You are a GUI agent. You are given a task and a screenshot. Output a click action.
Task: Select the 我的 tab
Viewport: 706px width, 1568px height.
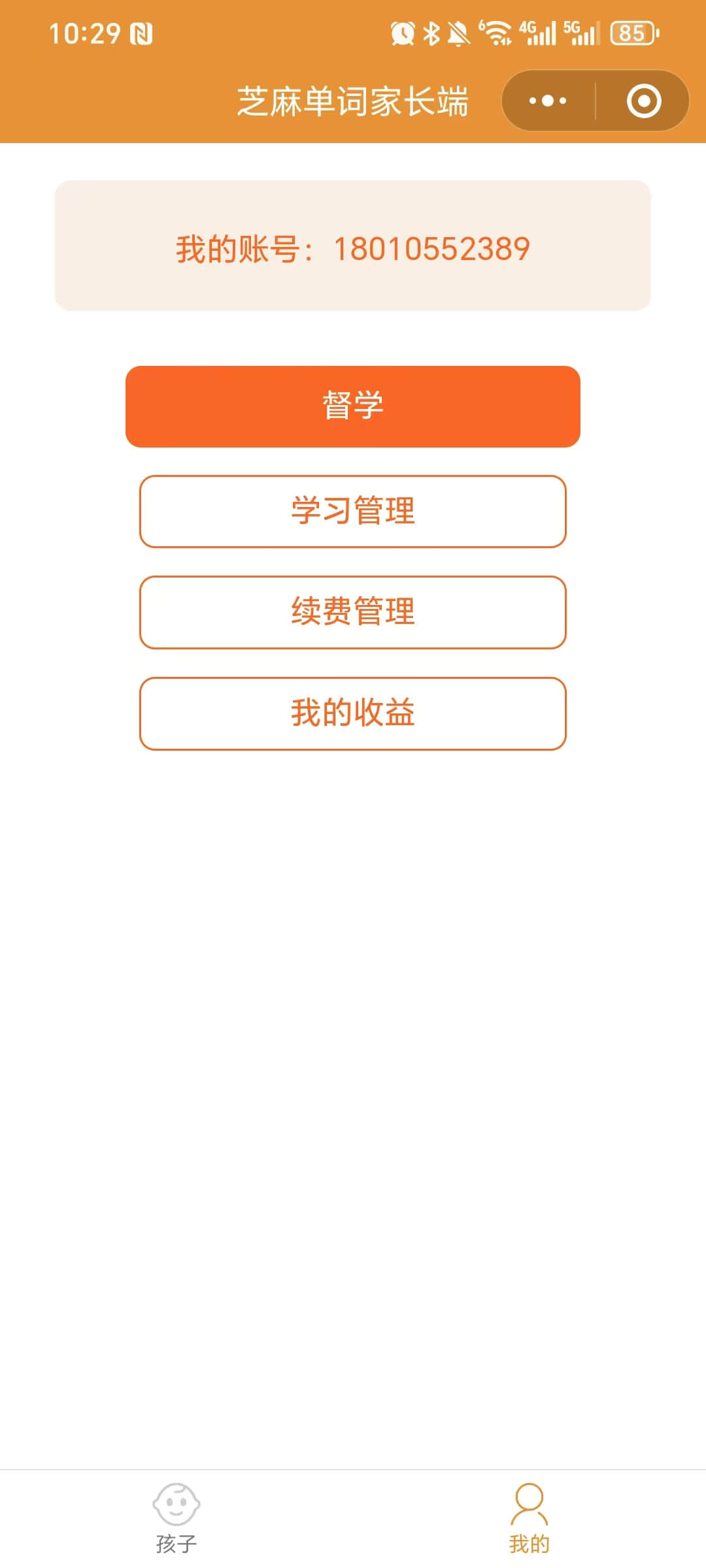(529, 1518)
